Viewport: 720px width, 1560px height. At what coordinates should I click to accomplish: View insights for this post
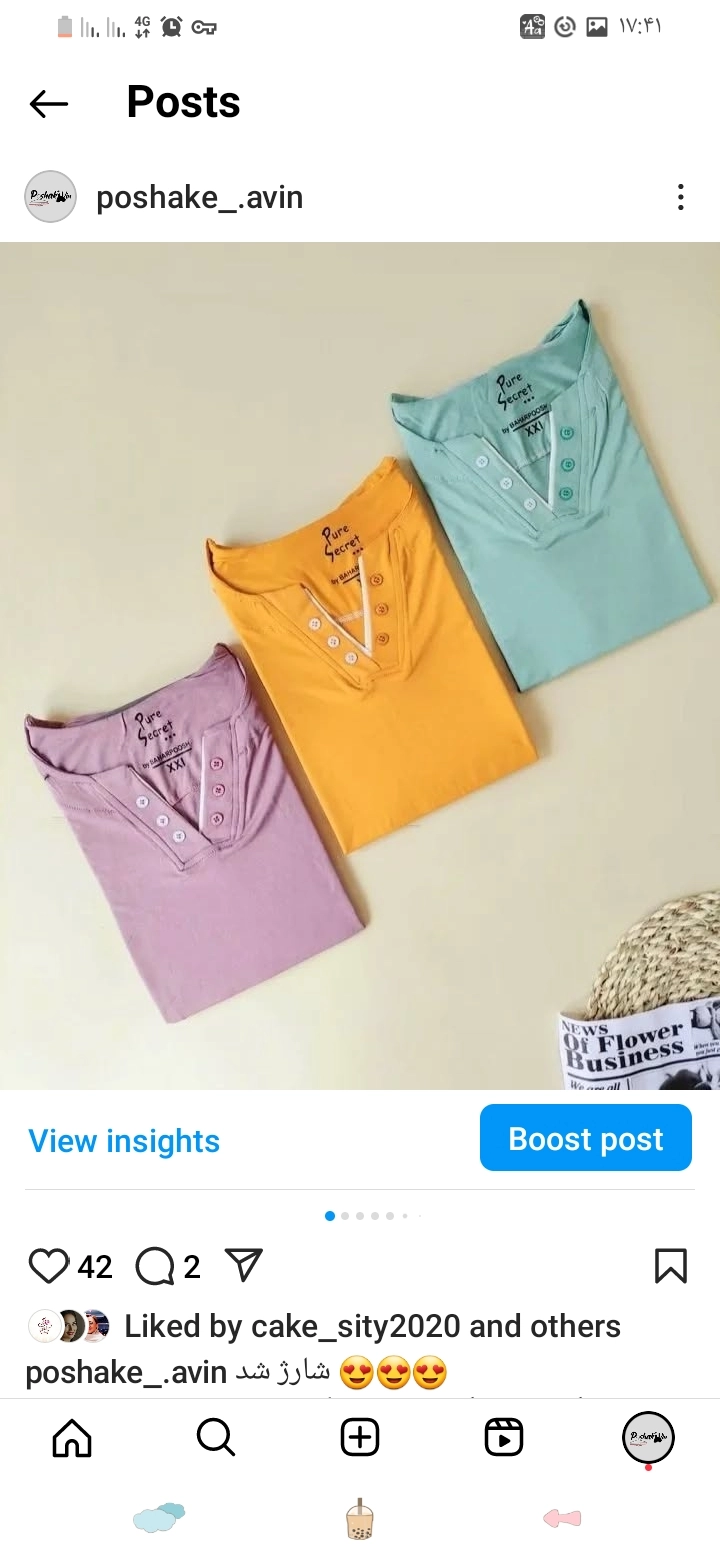click(124, 1141)
